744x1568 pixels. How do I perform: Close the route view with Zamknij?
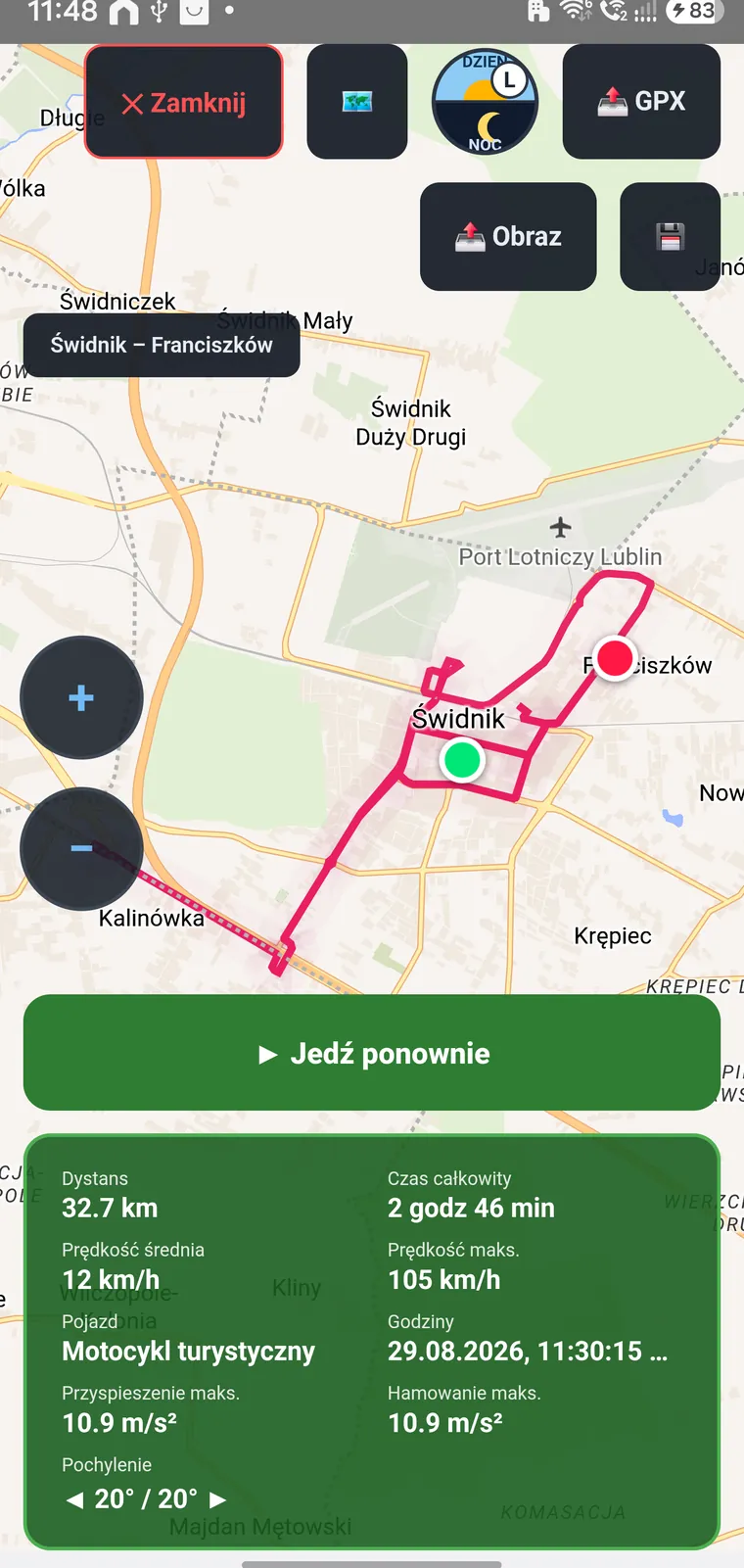pyautogui.click(x=184, y=102)
